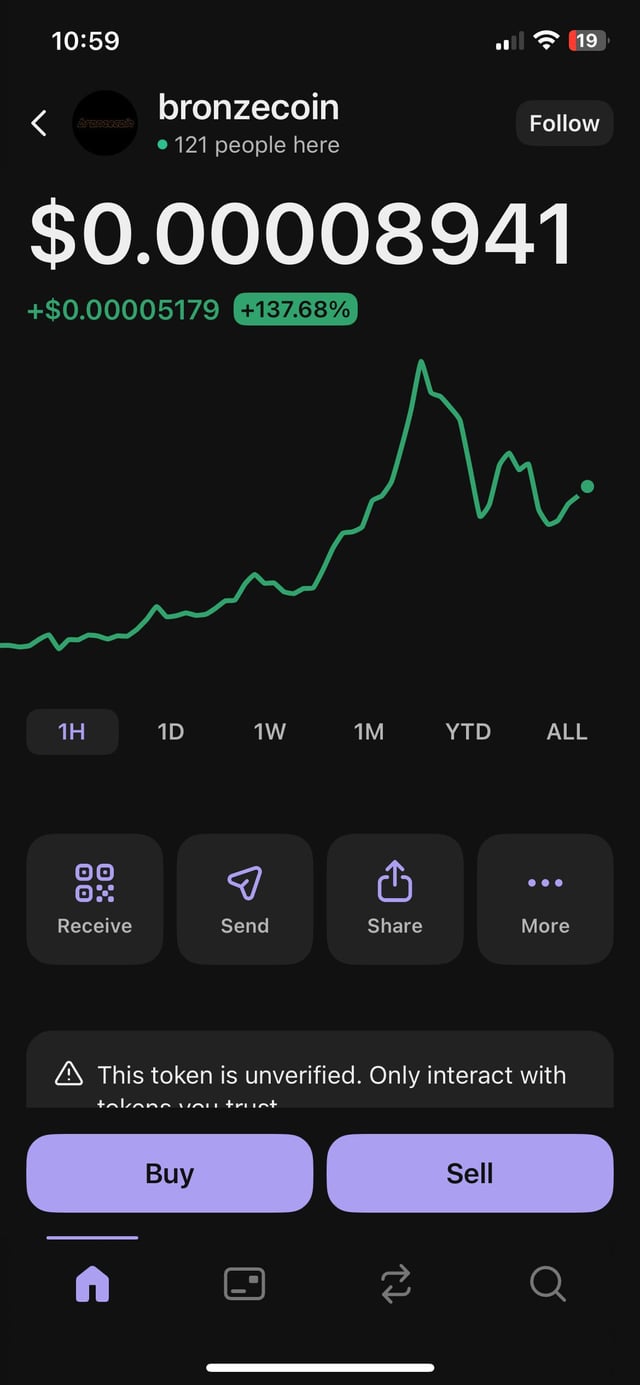Screen dimensions: 640x1385
Task: Go back using the arrow icon
Action: [x=39, y=123]
